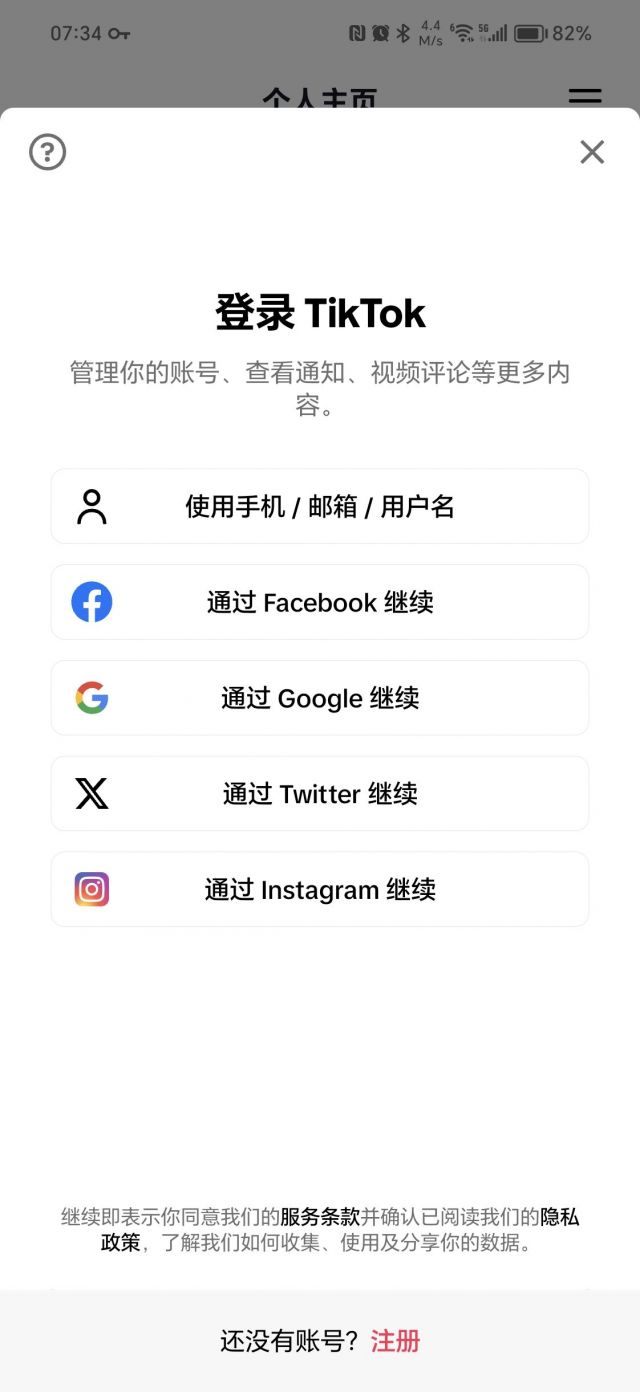Tap 注册 to create an account

[x=395, y=1341]
